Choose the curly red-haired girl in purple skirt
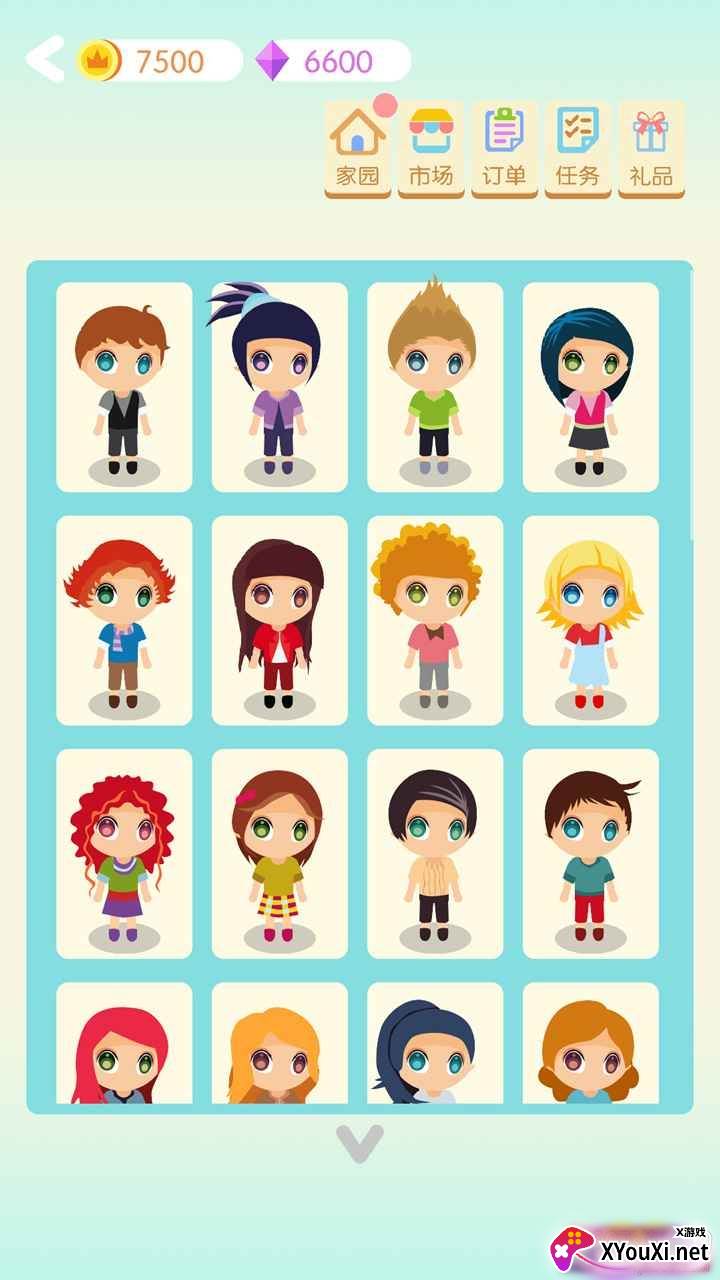 pyautogui.click(x=124, y=854)
